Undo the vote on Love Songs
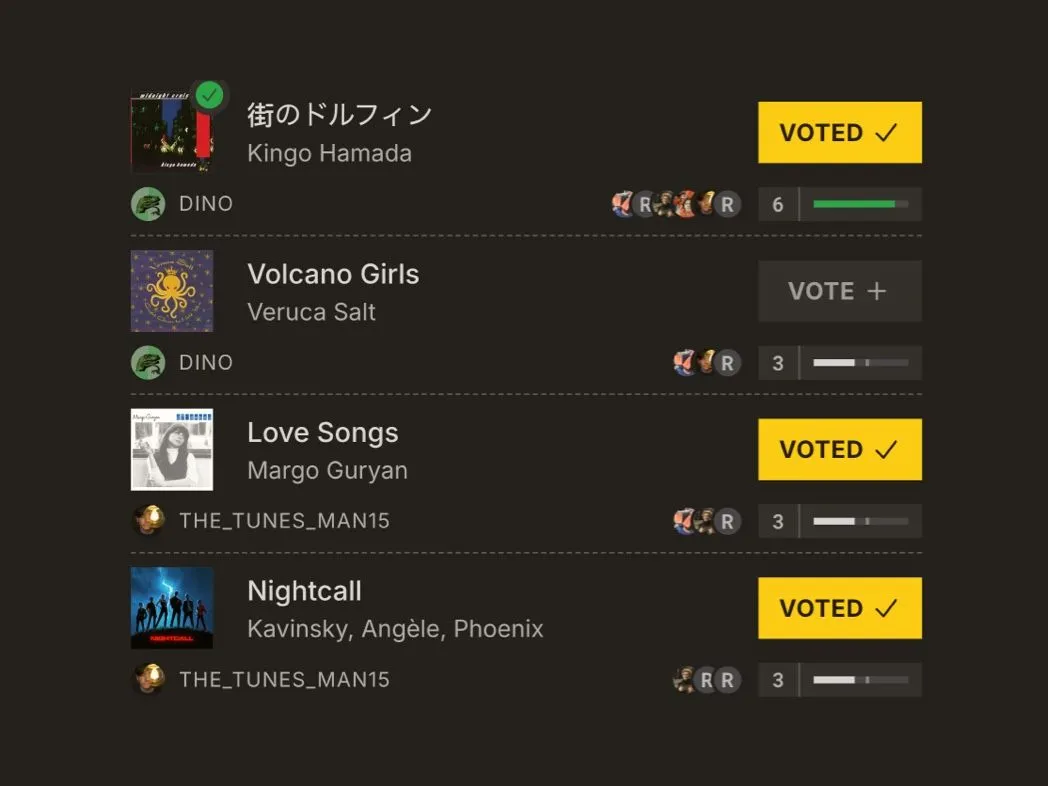The height and width of the screenshot is (786, 1048). click(839, 449)
